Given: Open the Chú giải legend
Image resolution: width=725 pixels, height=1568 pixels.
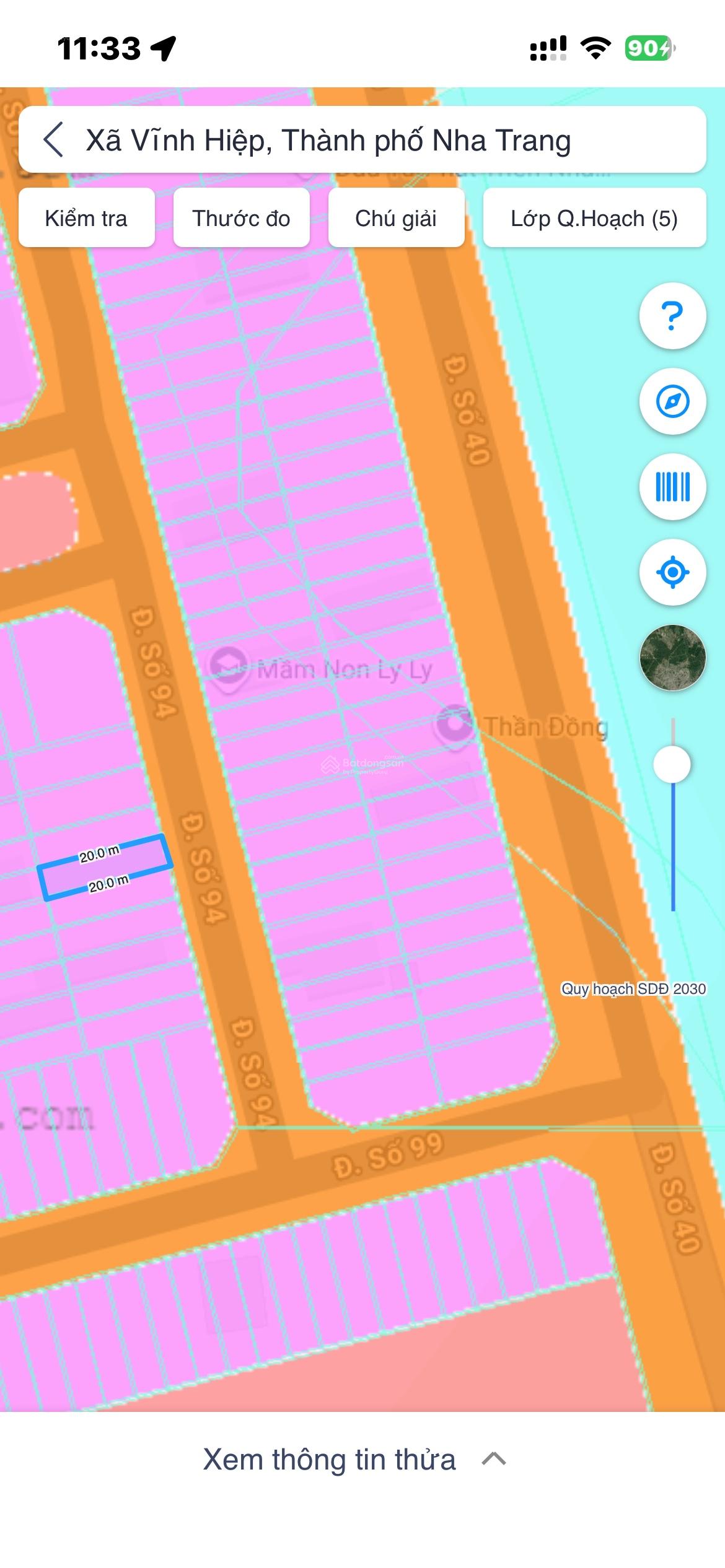Looking at the screenshot, I should point(396,218).
